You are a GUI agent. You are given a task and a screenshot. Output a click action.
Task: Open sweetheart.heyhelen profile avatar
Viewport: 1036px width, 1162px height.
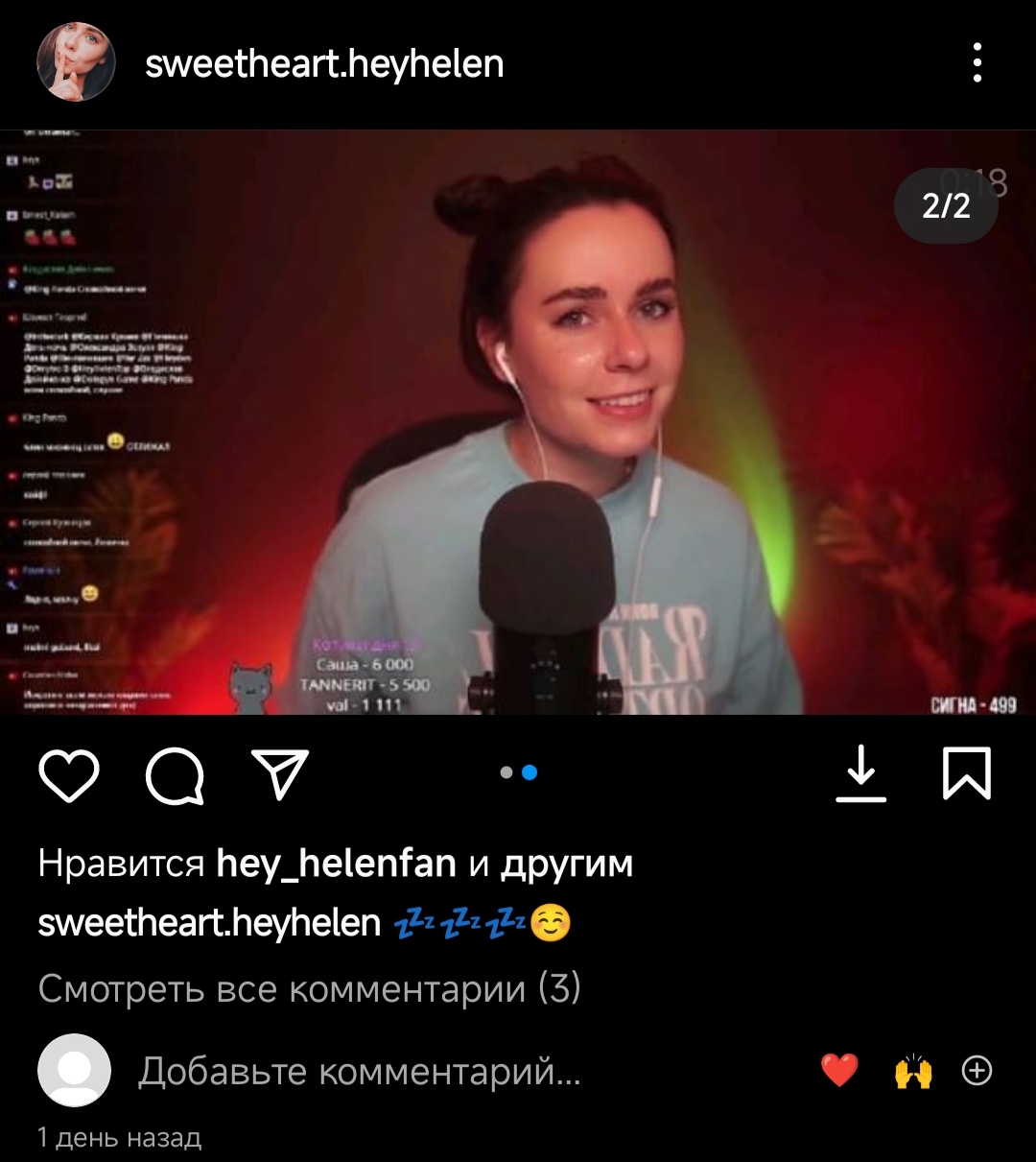76,63
